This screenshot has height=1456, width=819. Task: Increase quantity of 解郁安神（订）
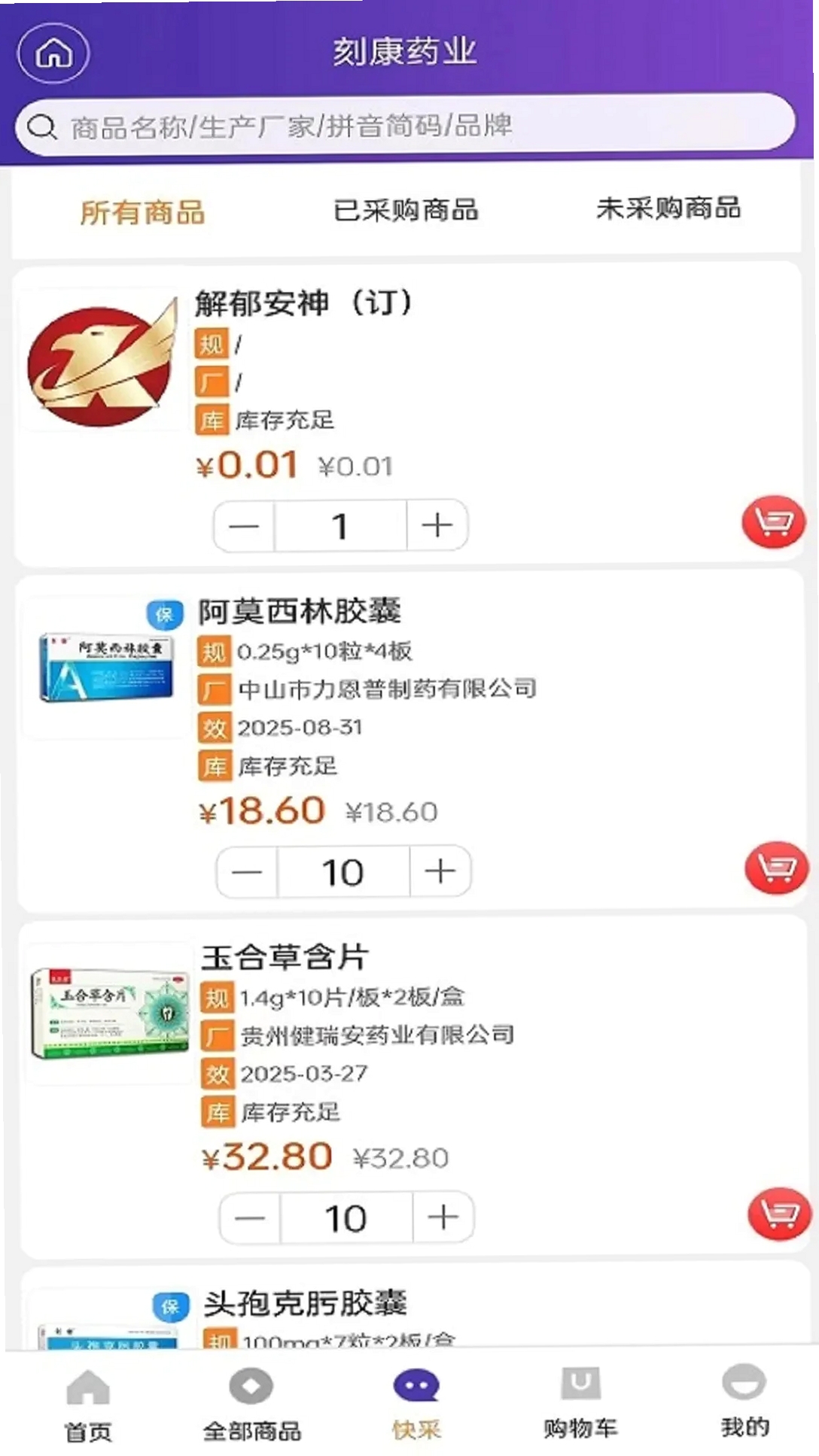pos(437,525)
